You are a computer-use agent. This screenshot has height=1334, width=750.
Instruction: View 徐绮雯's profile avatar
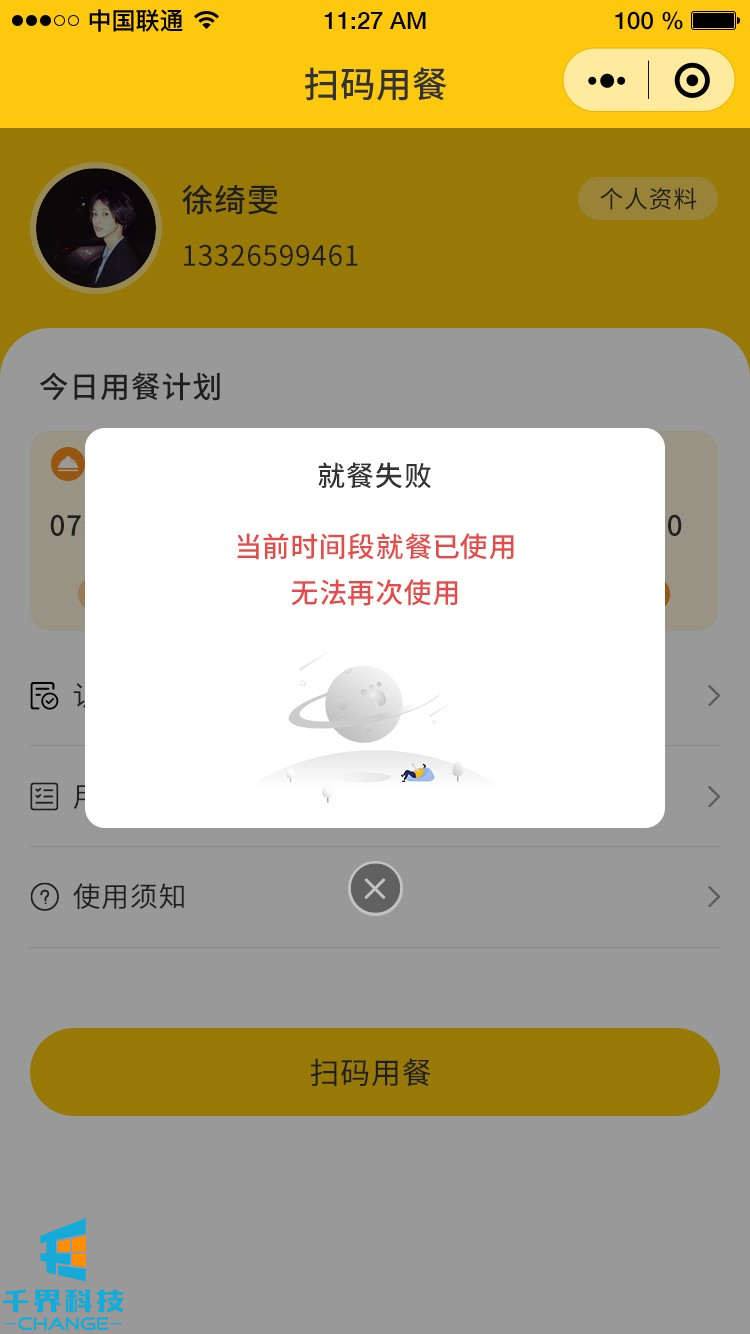[96, 228]
